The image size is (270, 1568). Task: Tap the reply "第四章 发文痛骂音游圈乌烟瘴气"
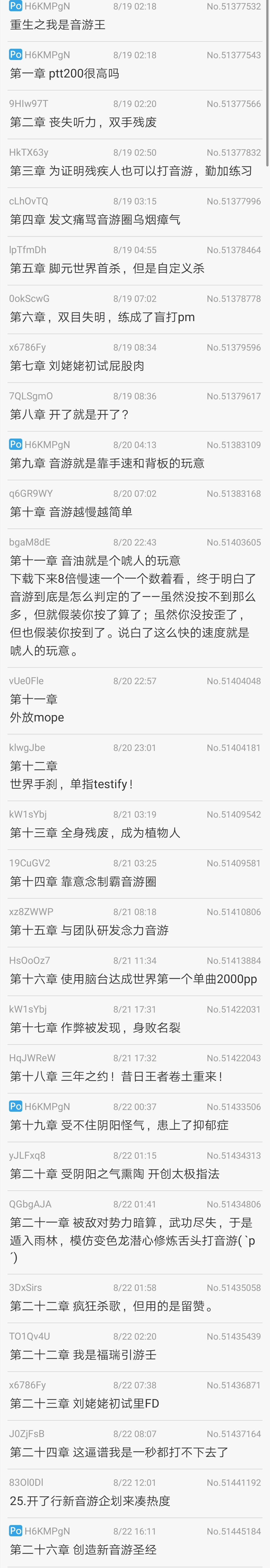click(x=95, y=220)
